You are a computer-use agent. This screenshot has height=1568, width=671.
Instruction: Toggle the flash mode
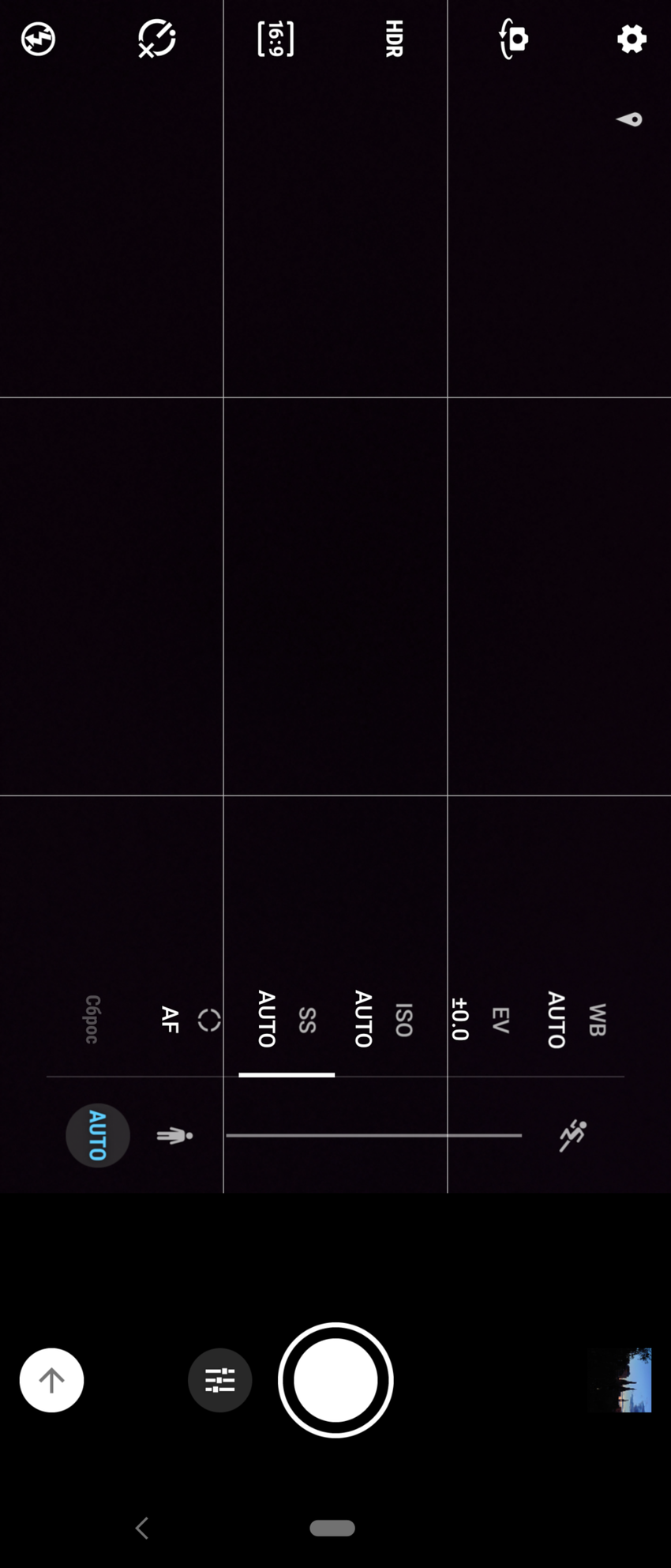pos(38,38)
